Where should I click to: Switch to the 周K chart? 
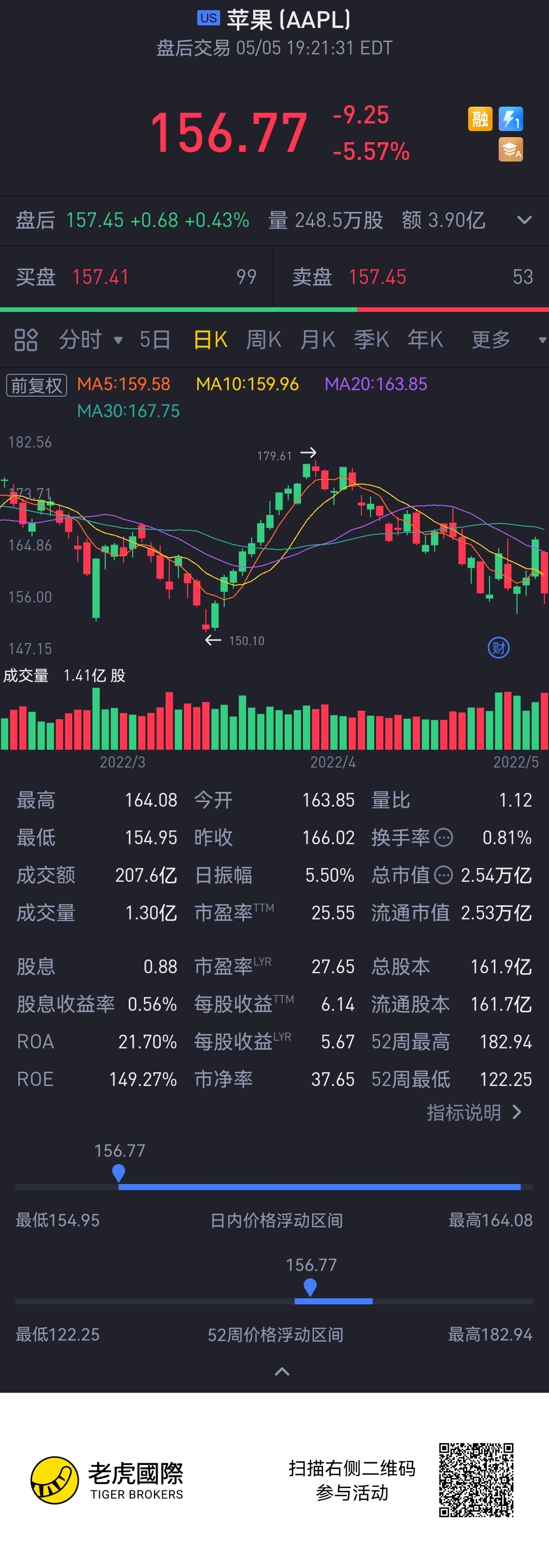(263, 340)
